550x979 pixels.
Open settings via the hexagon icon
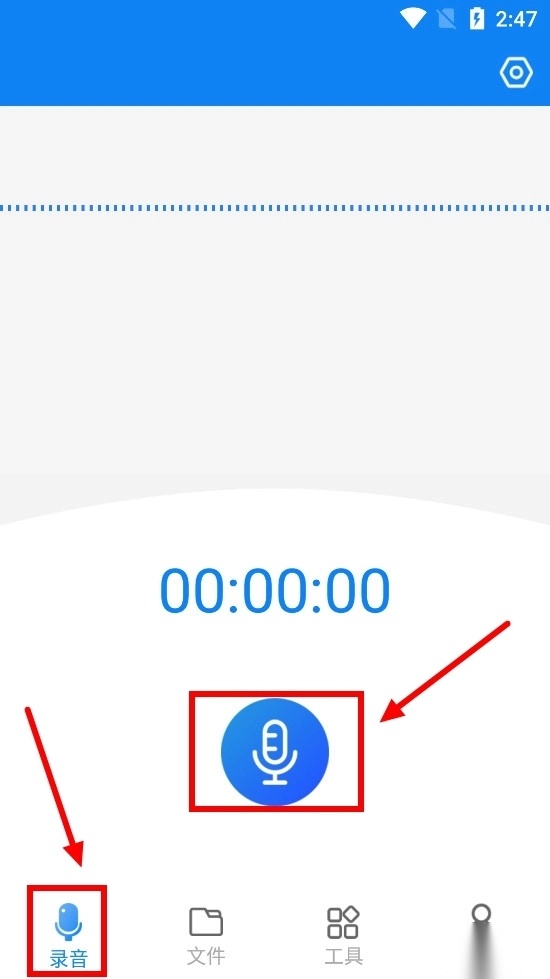click(x=516, y=74)
